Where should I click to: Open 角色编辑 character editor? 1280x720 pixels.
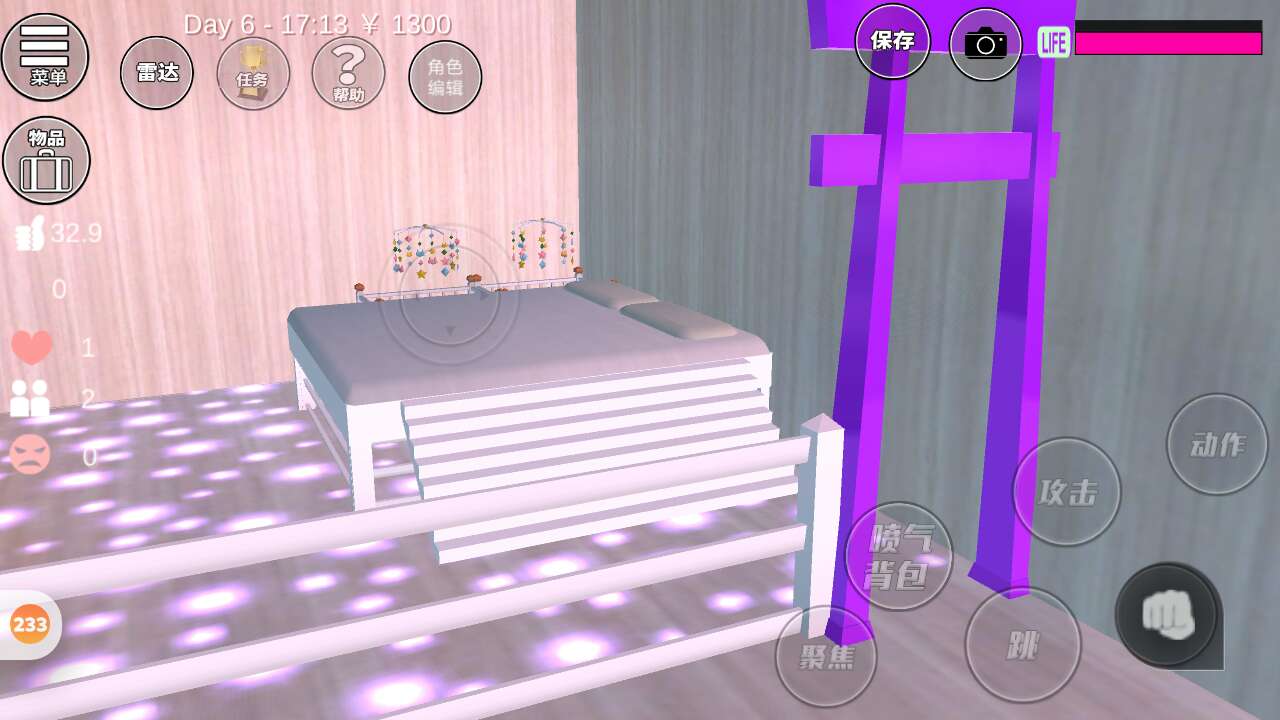[x=445, y=77]
